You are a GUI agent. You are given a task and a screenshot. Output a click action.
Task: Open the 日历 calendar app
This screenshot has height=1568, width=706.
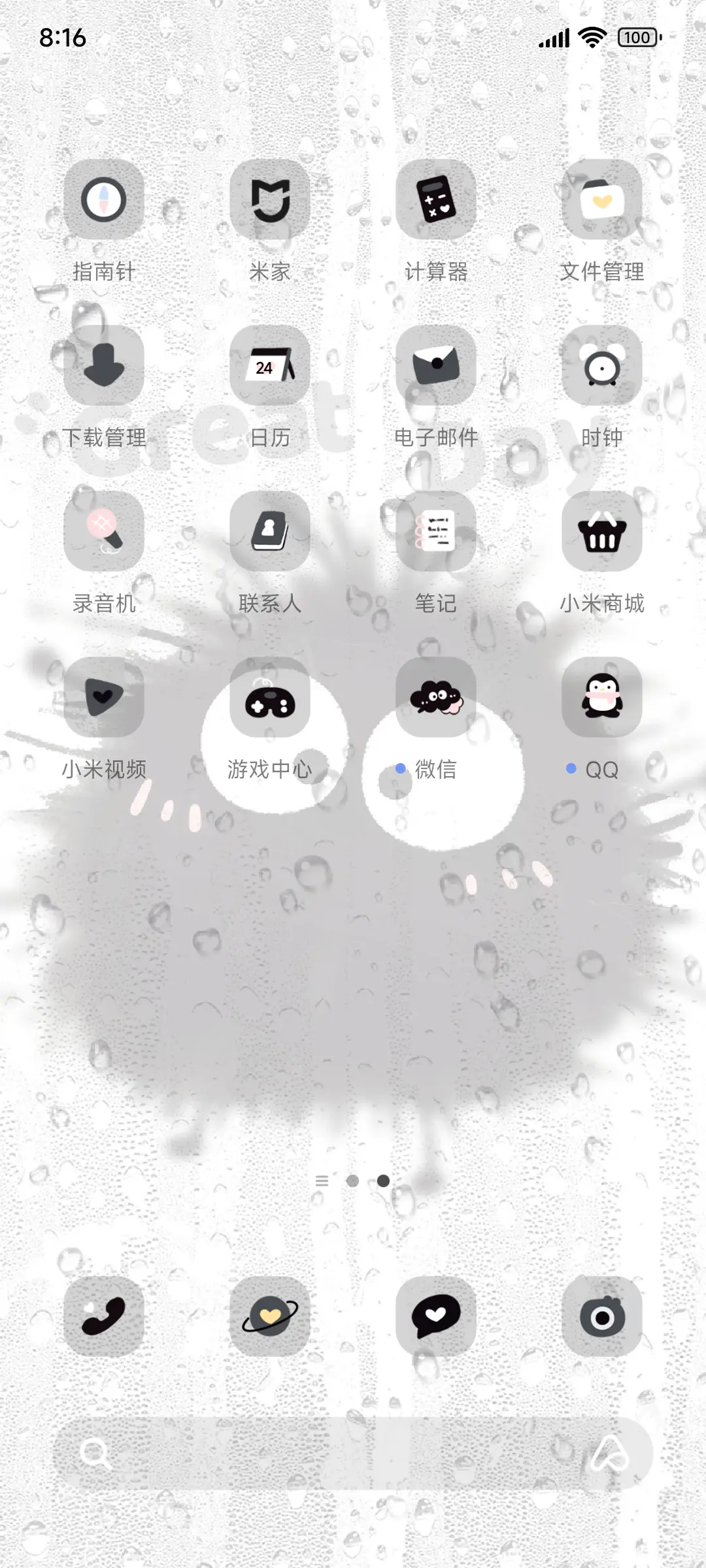tap(271, 366)
